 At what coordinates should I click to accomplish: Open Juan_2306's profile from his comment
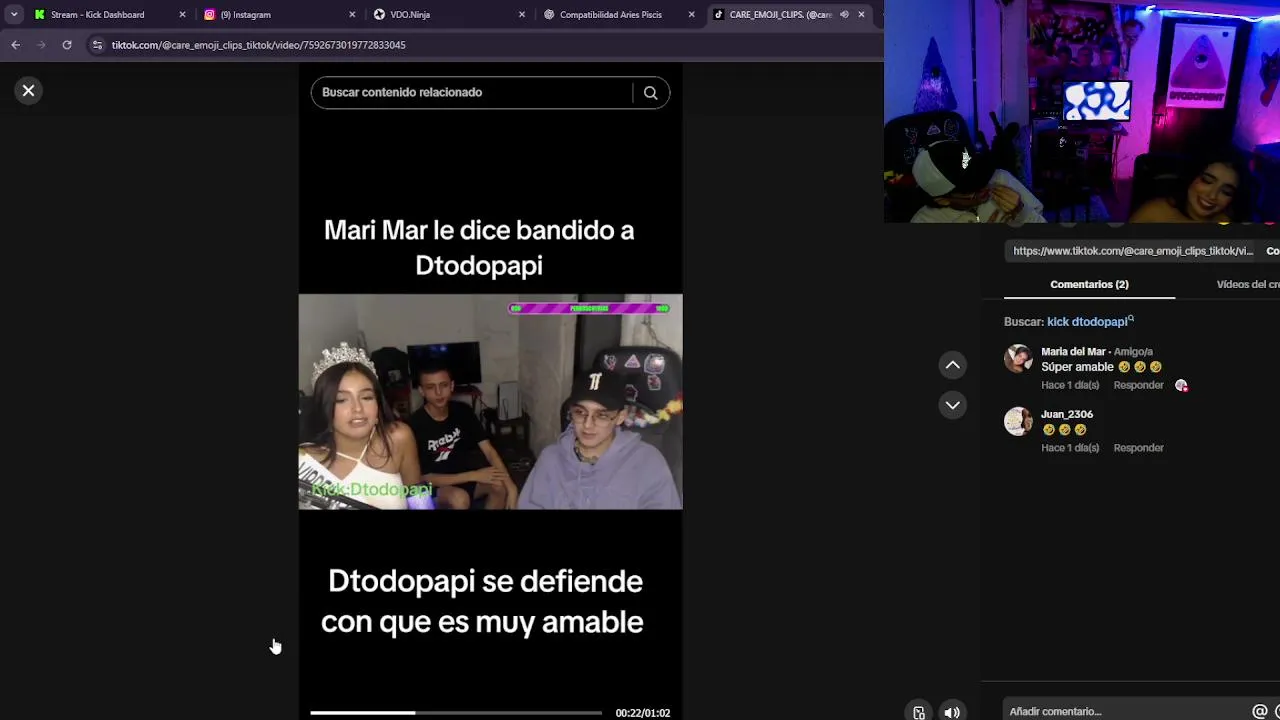[1066, 414]
